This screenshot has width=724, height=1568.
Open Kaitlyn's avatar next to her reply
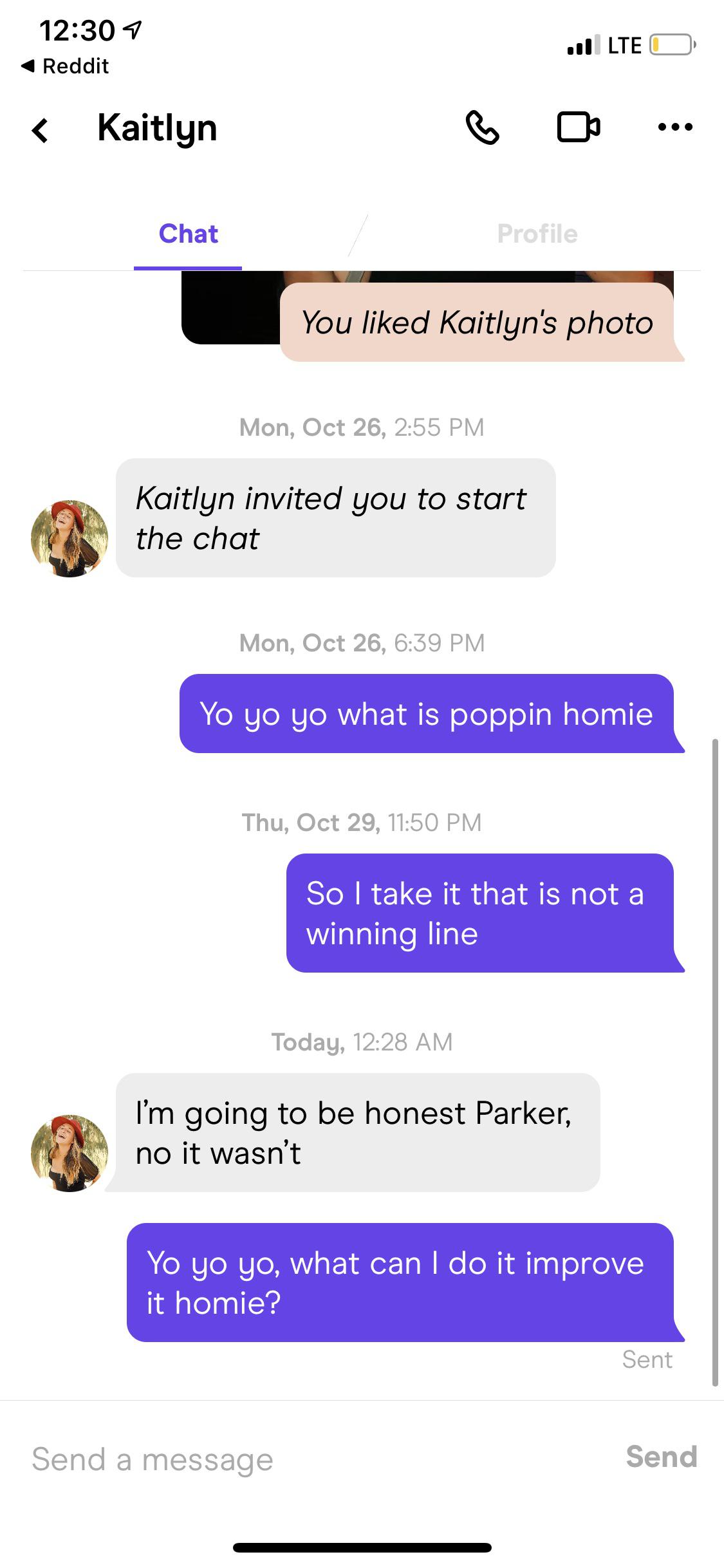[70, 1153]
